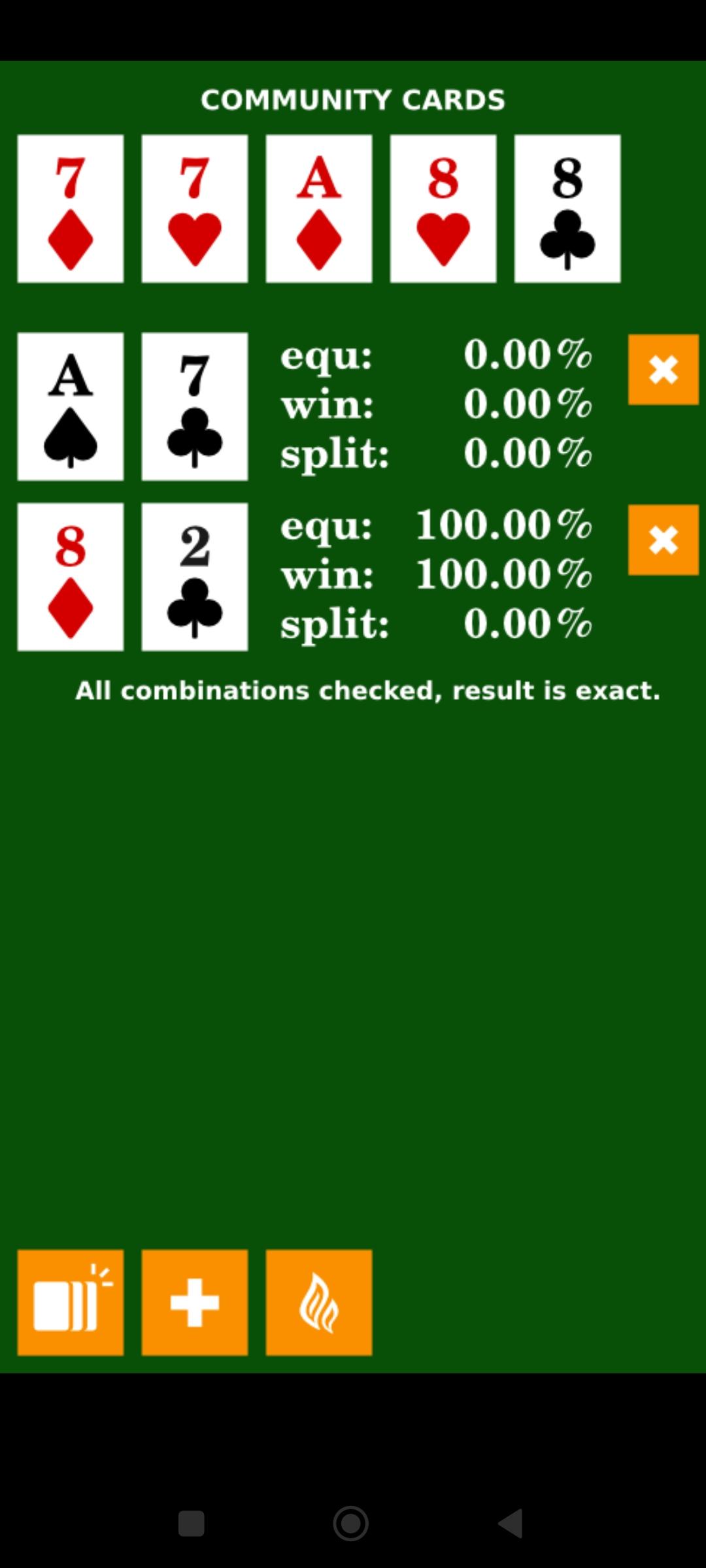706x1568 pixels.
Task: Select the Ace of diamonds community card
Action: (319, 209)
